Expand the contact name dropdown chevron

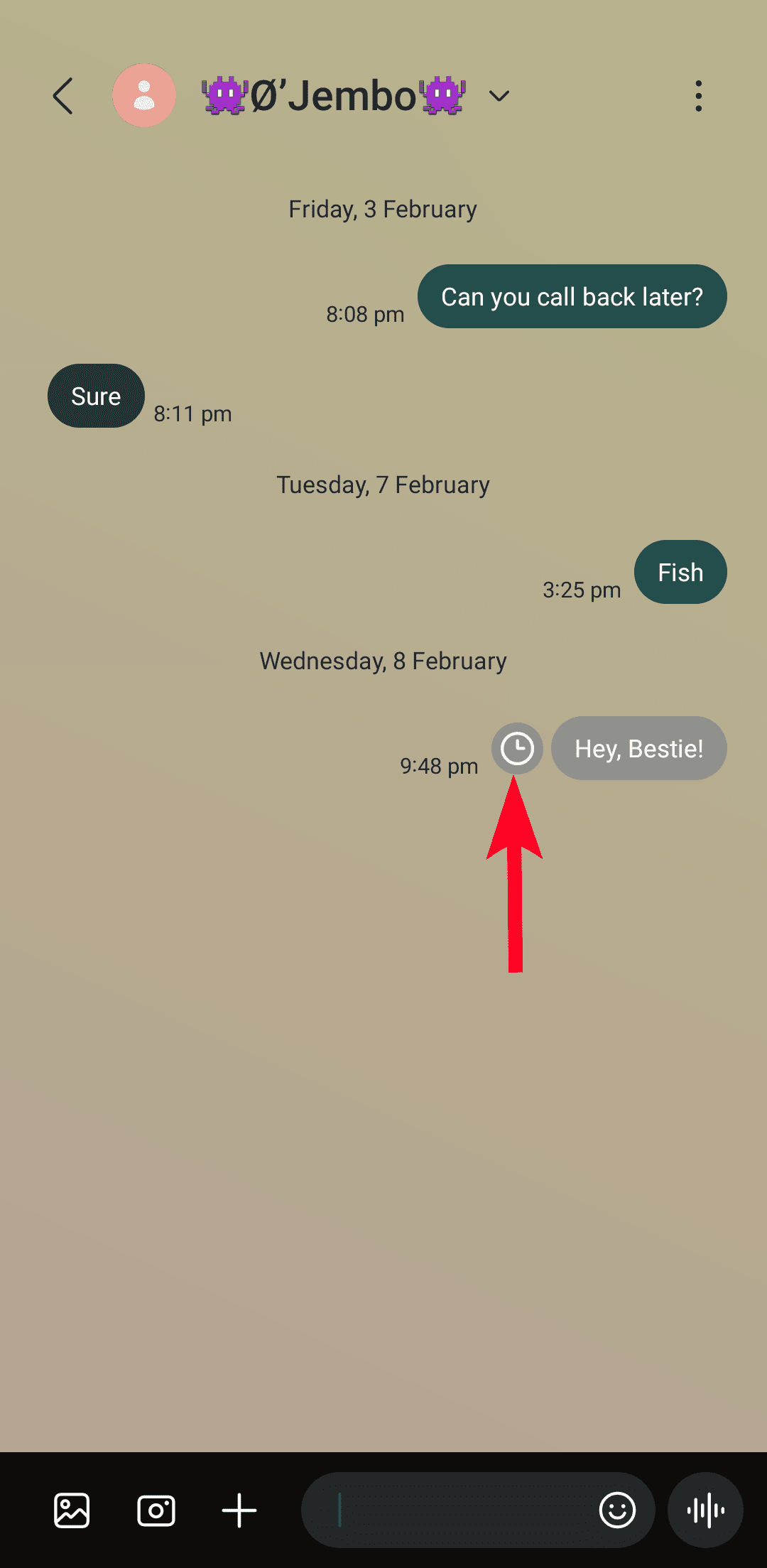point(498,96)
